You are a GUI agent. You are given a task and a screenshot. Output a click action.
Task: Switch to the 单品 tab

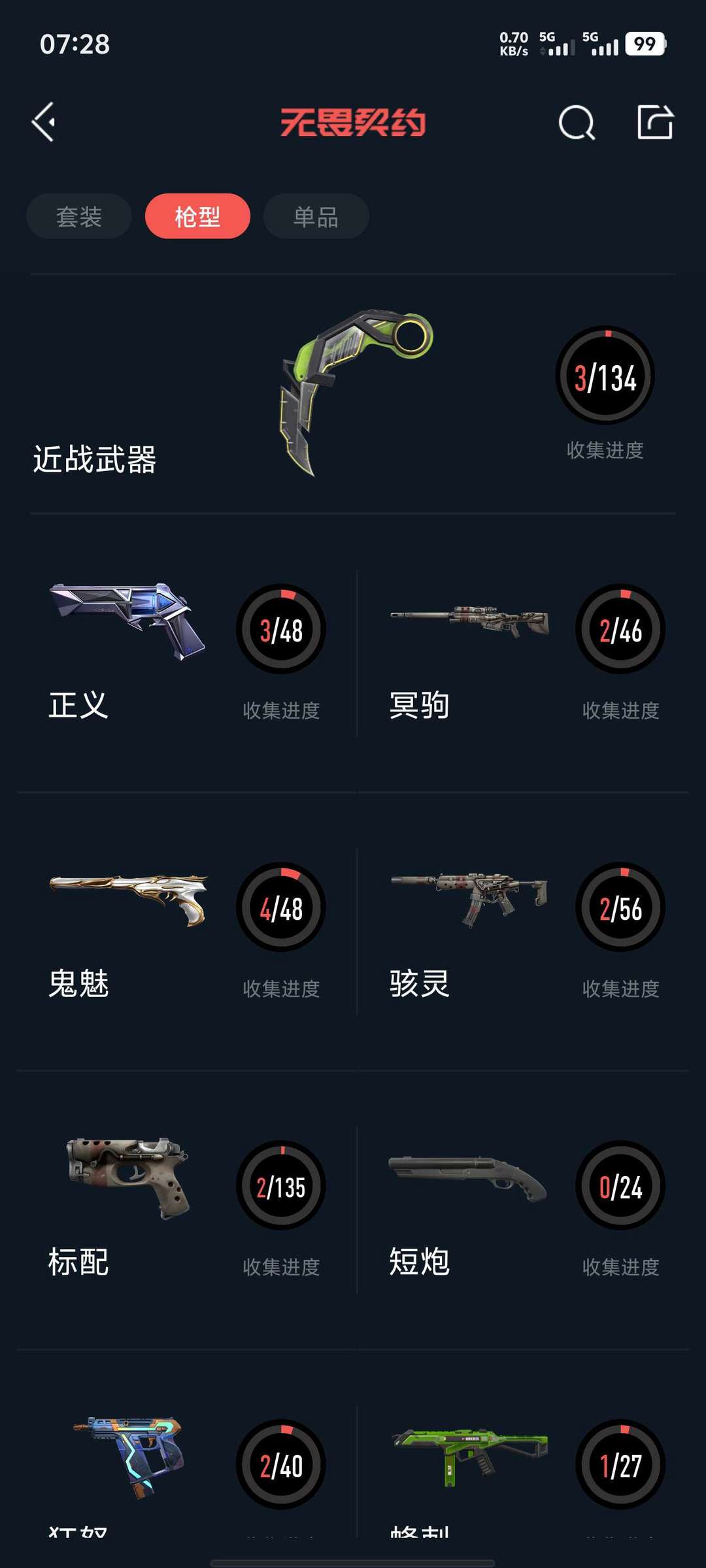click(316, 216)
